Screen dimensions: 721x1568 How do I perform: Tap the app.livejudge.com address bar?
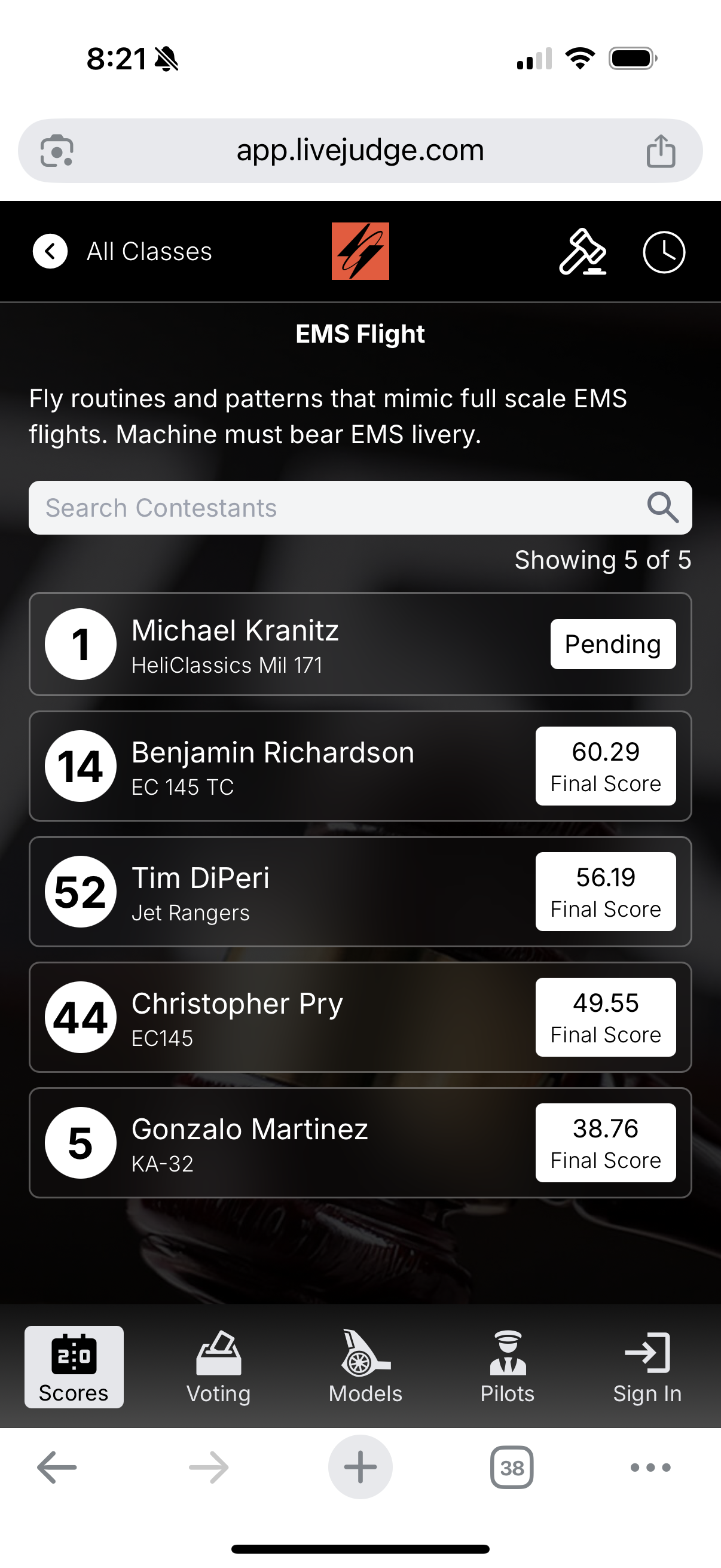click(x=360, y=150)
